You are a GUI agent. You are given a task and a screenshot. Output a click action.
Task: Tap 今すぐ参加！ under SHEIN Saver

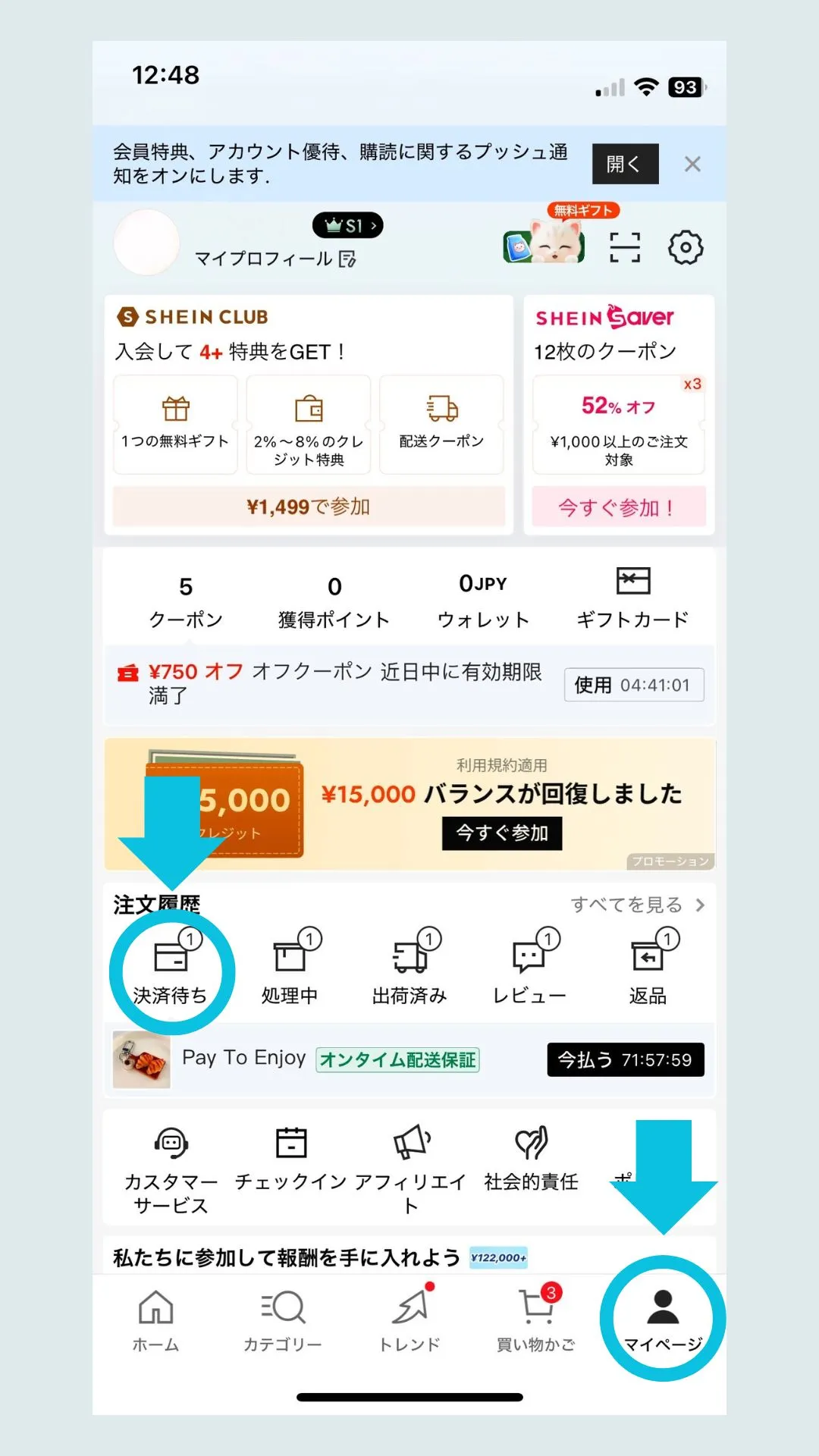tap(618, 507)
